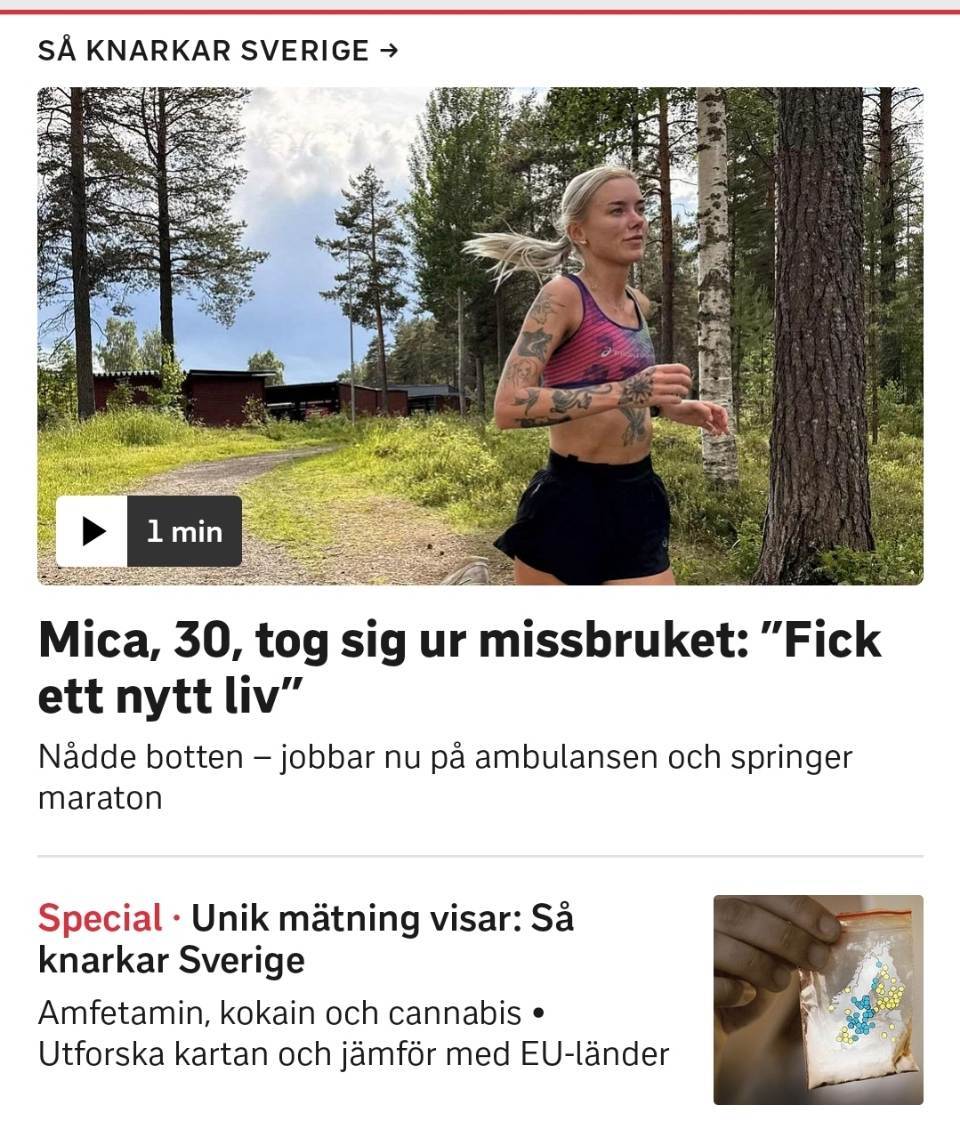The image size is (960, 1121).
Task: Open the drug bag map thumbnail
Action: [817, 999]
